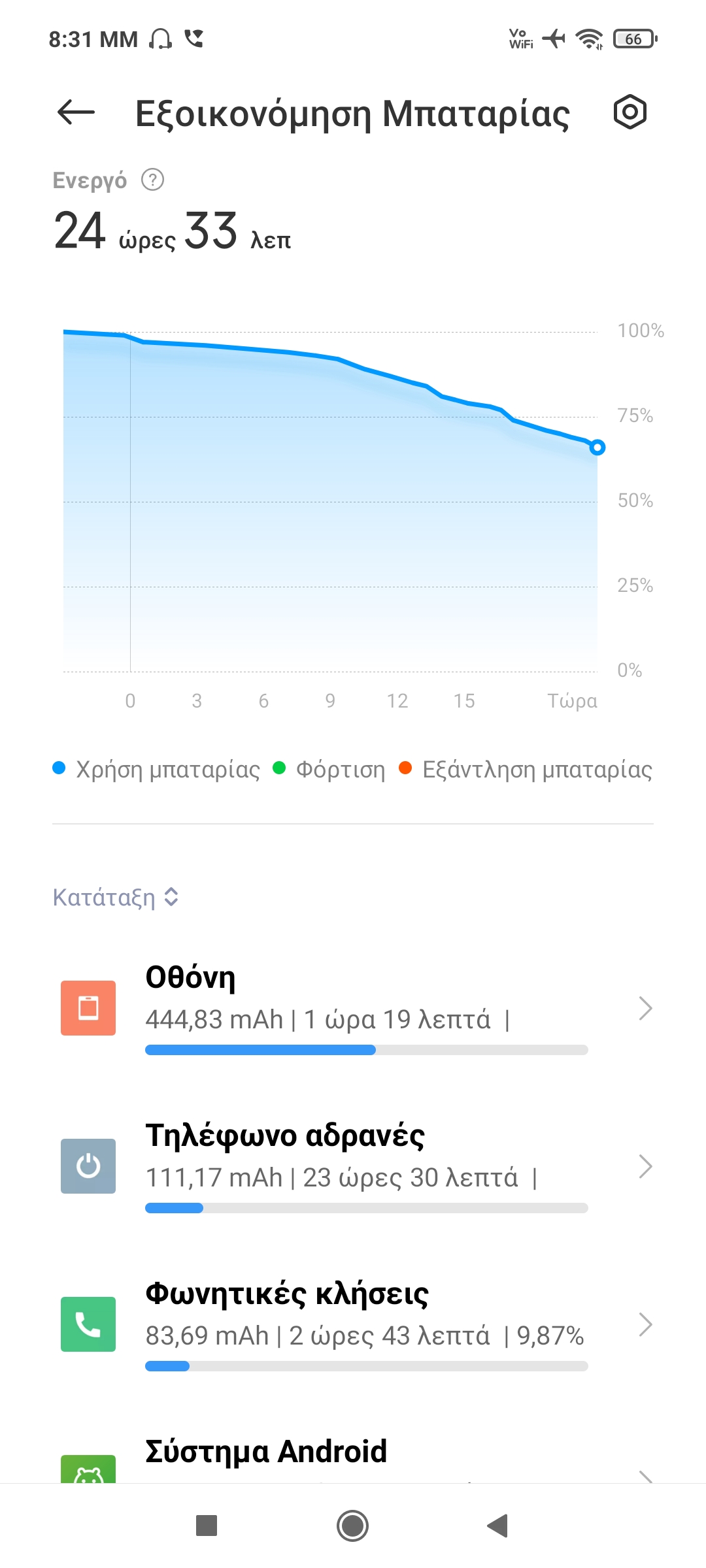
Task: Go back using the arrow icon
Action: click(x=76, y=112)
